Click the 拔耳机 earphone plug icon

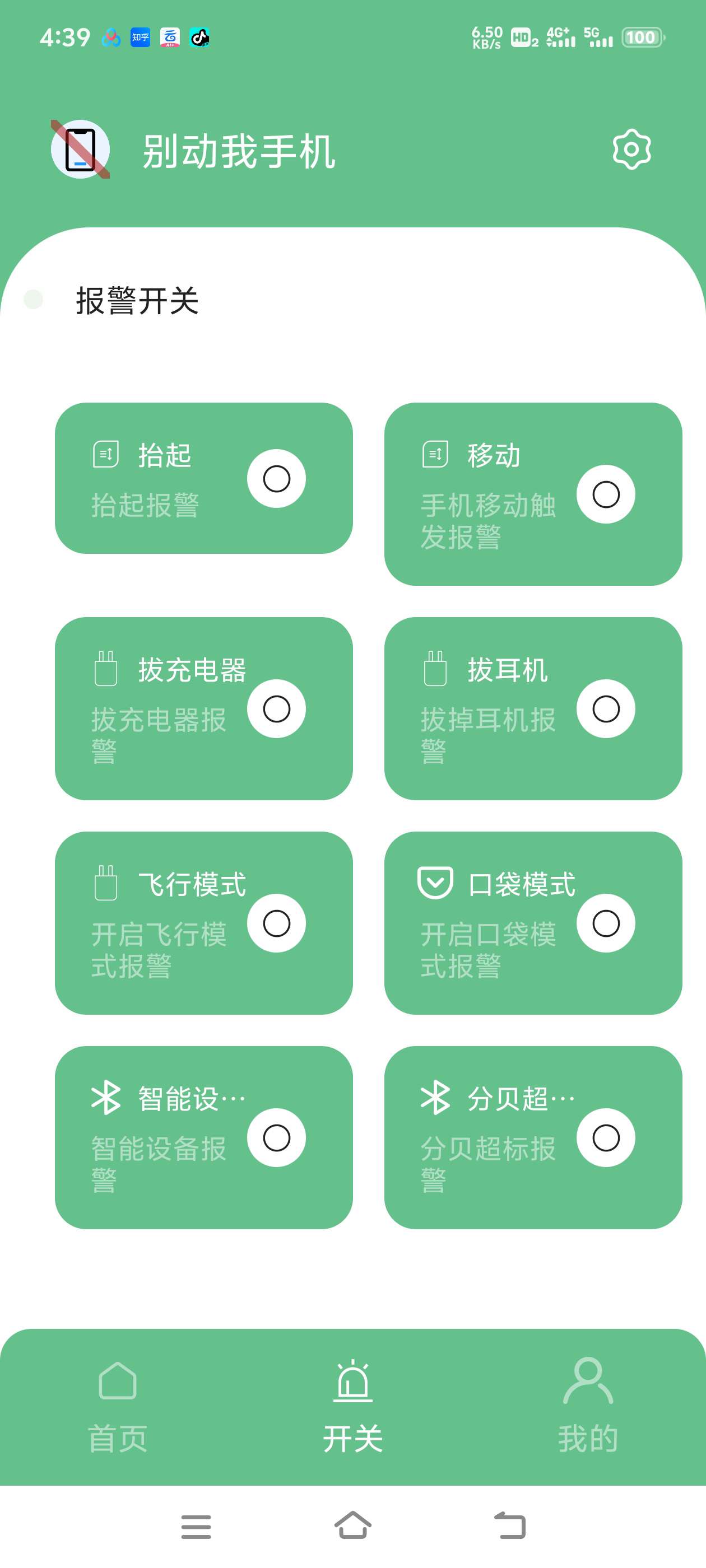434,669
